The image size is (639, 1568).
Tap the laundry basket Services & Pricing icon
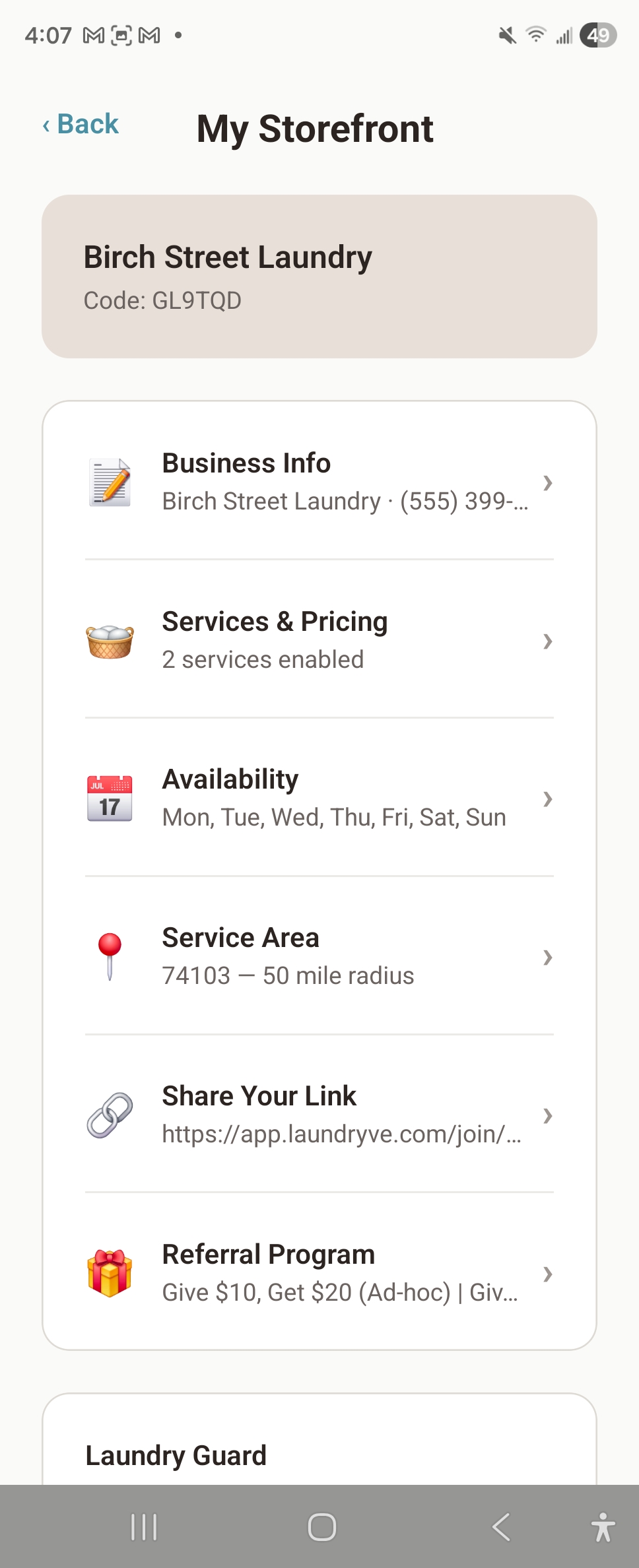point(110,640)
